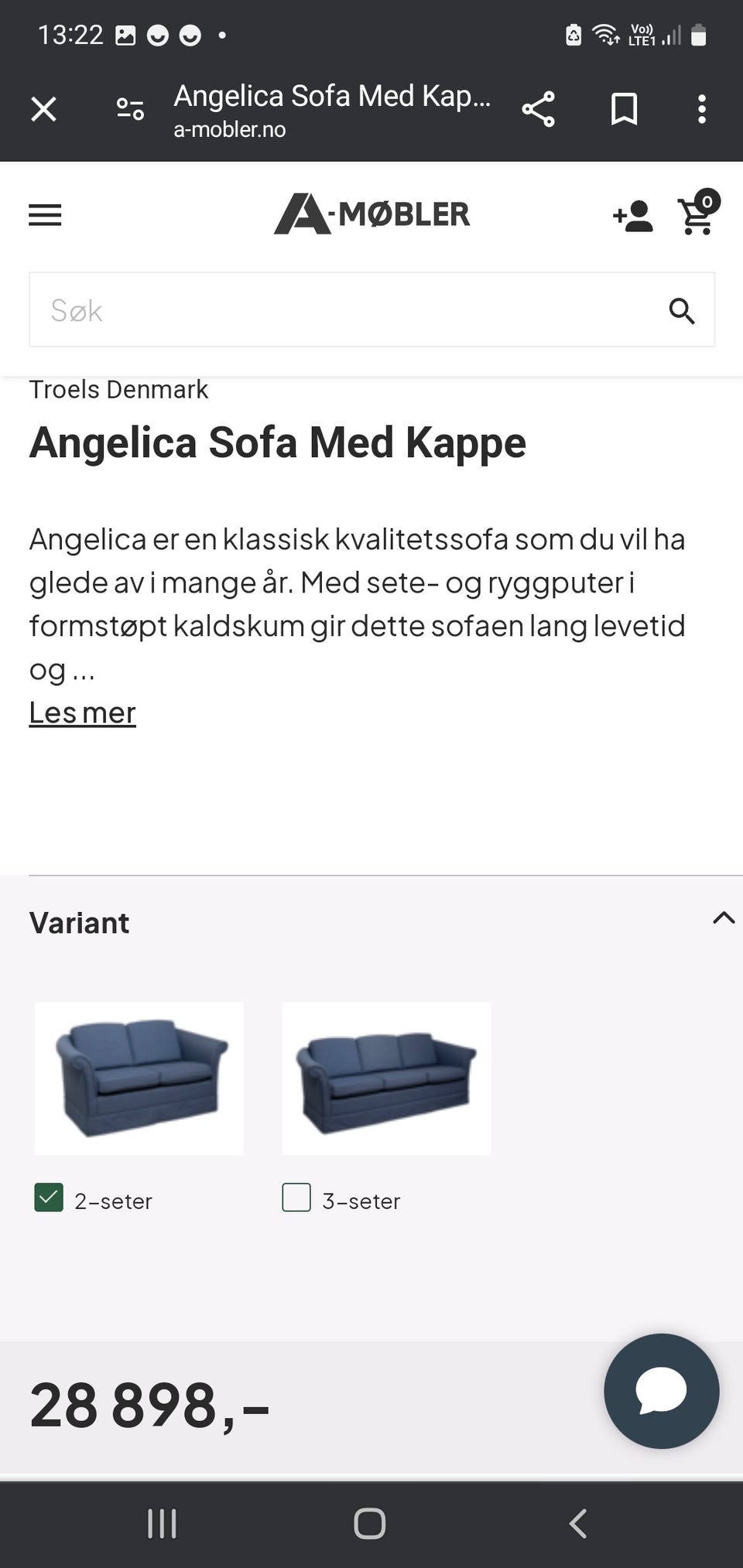
Task: Collapse the Variant section
Action: point(724,918)
